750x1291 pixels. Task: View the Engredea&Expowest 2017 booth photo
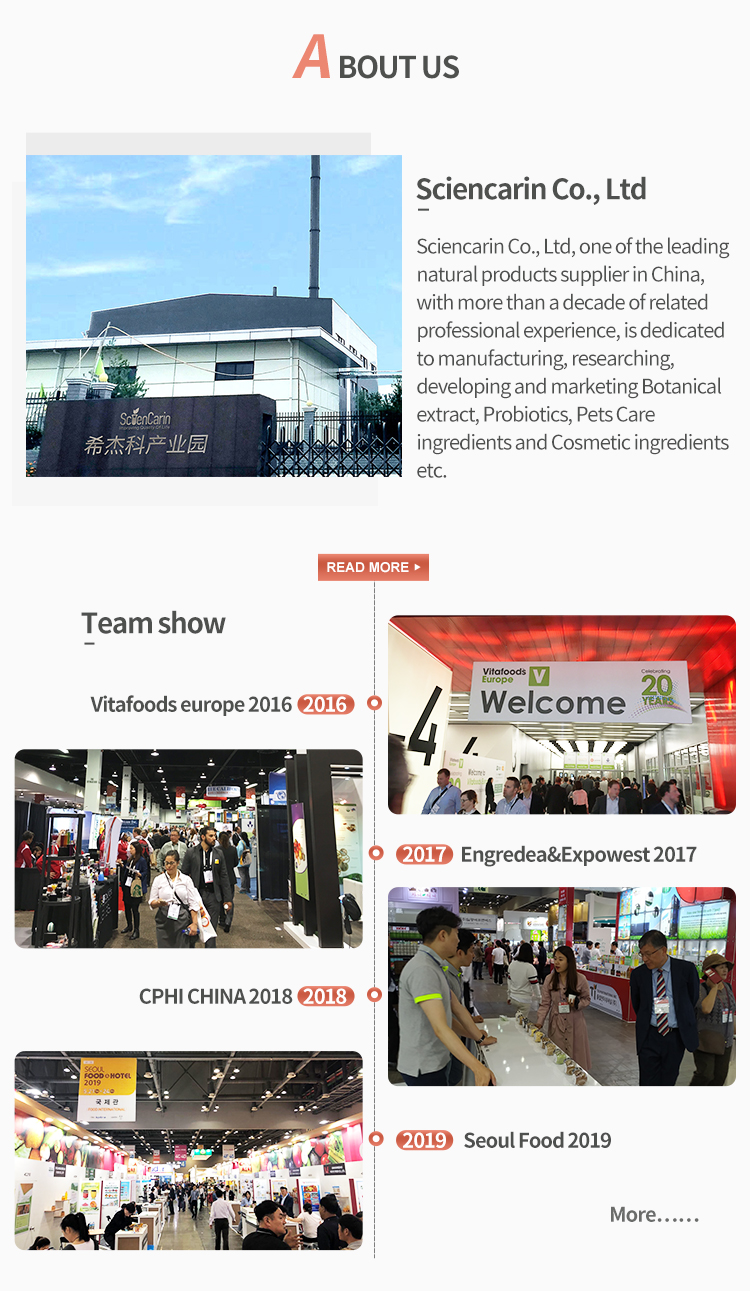560,985
